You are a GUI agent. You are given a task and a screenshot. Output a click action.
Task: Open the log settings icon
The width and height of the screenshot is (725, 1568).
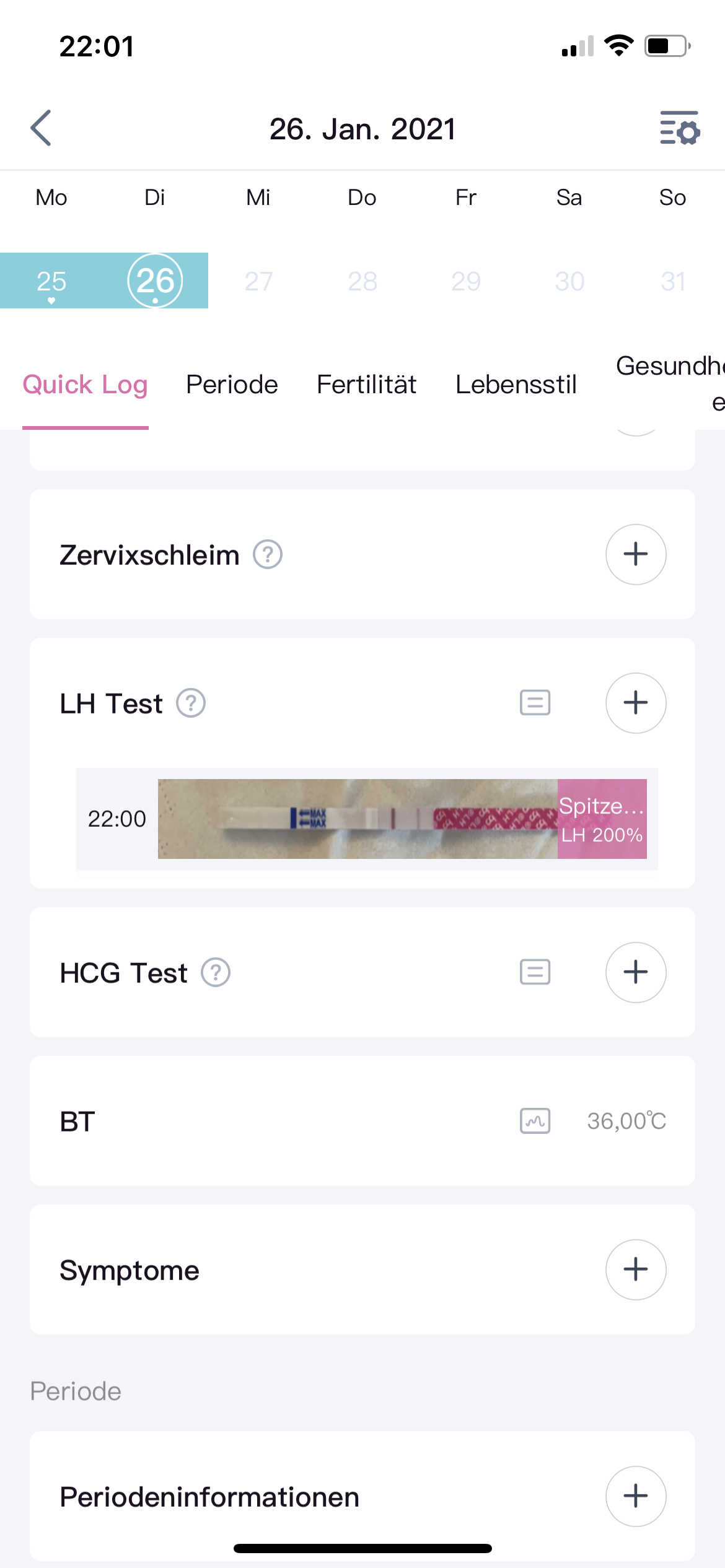tap(679, 128)
